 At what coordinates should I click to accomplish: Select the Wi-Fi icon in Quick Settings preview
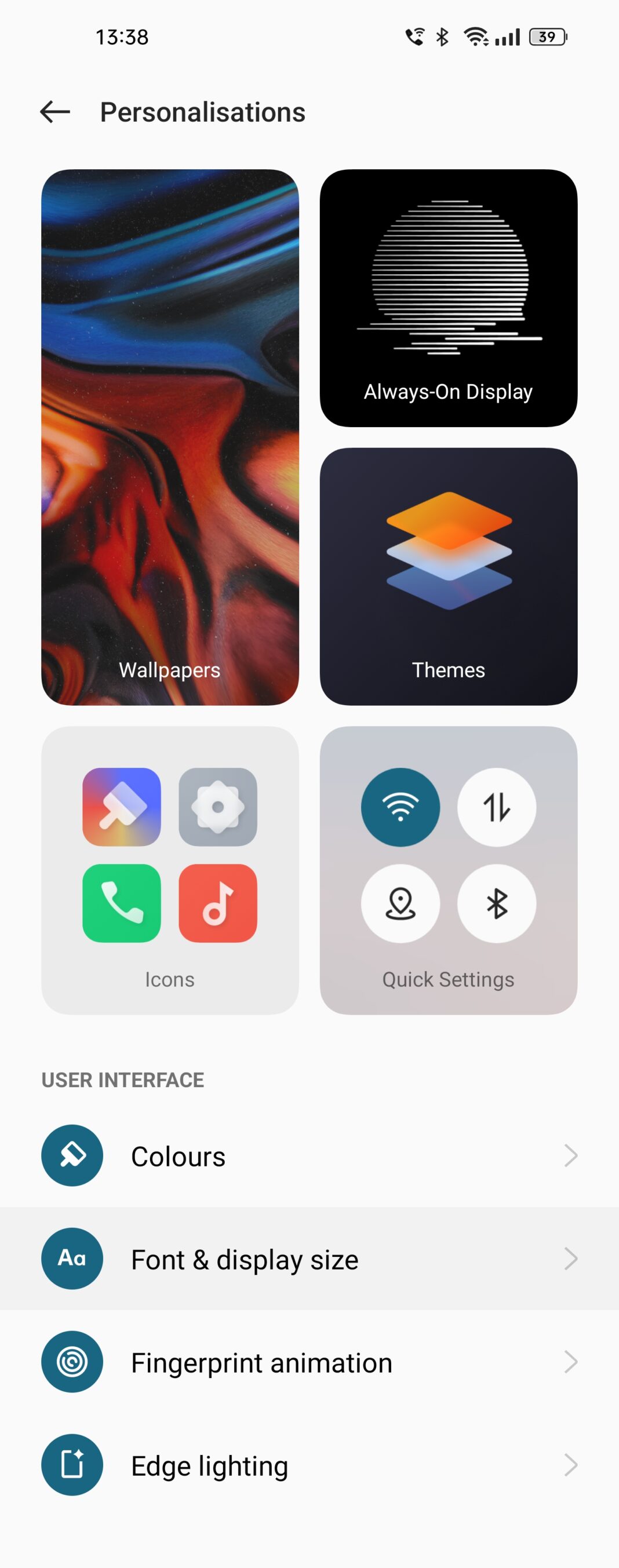click(x=400, y=807)
